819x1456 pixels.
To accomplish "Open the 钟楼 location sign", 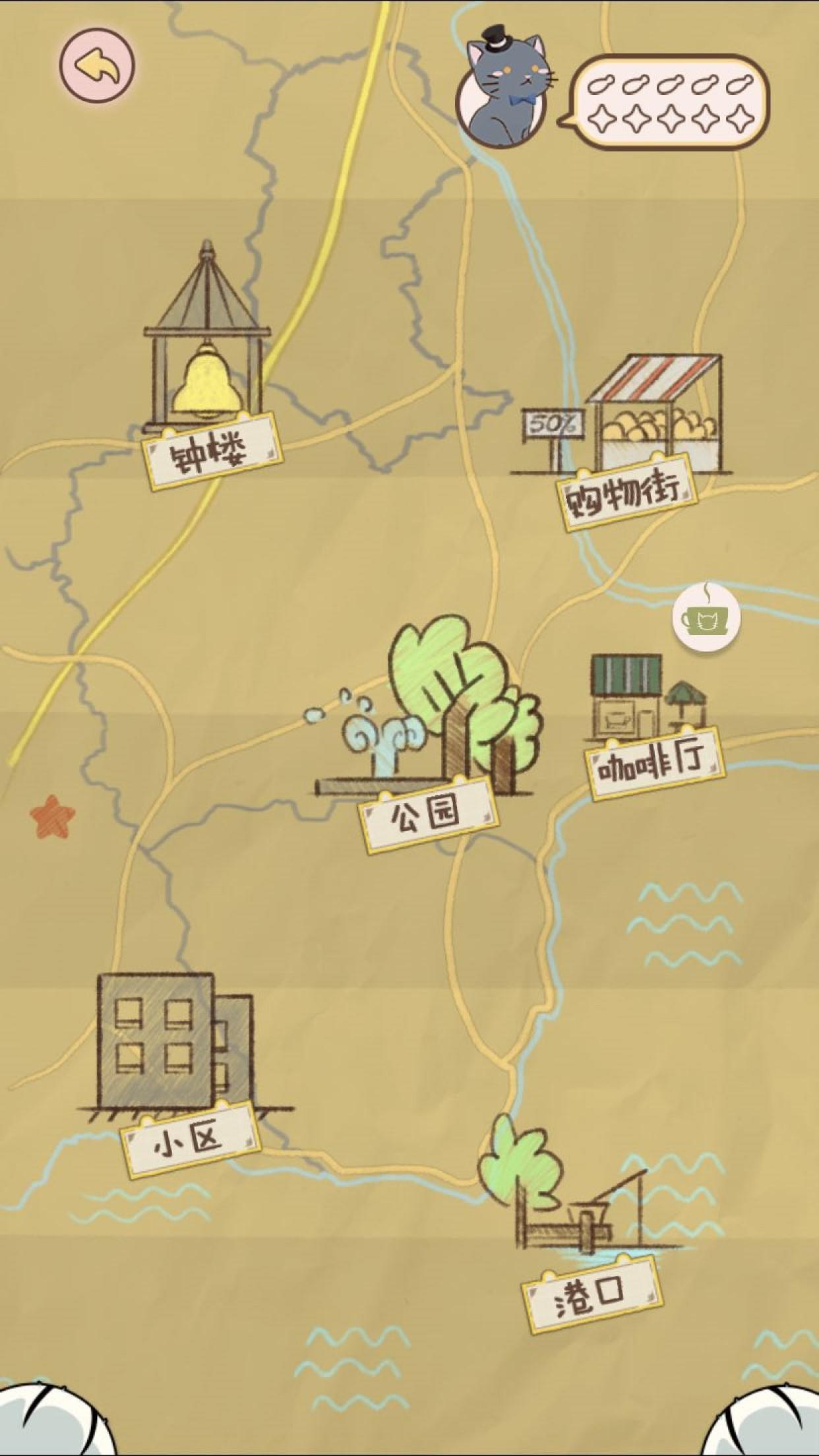I will (211, 452).
